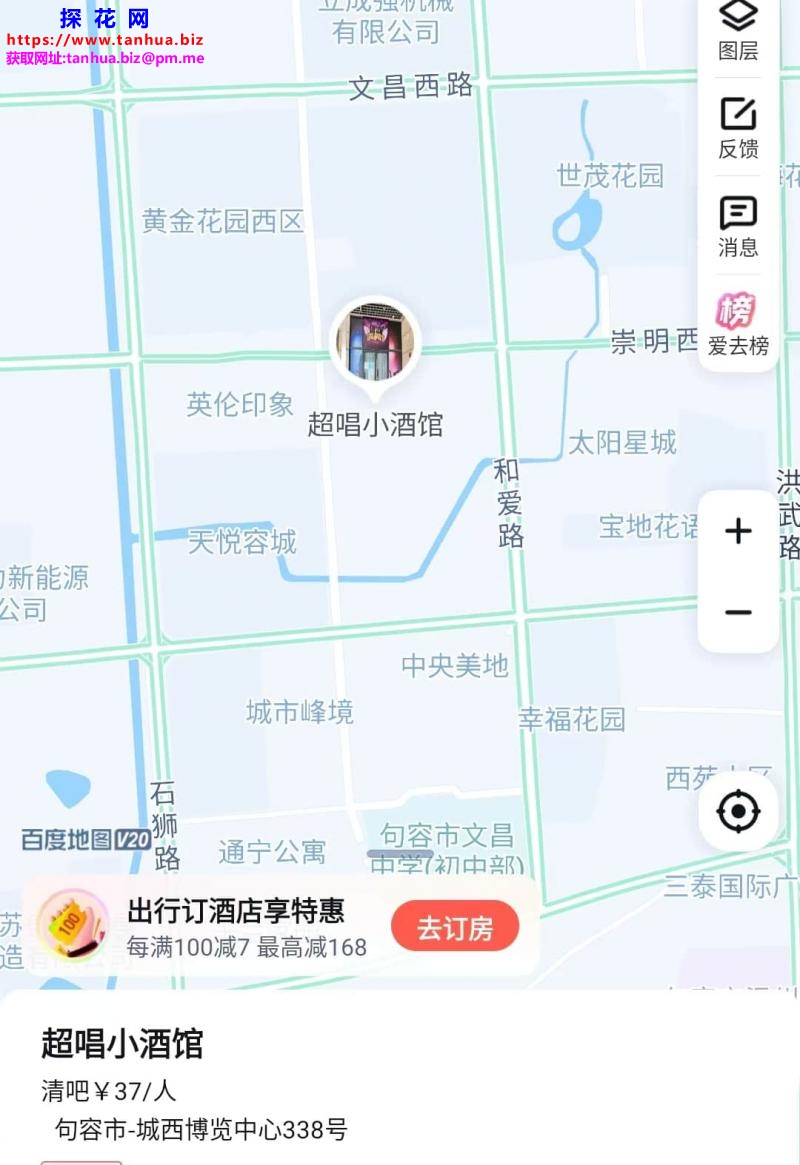Open 消息 messages
Image resolution: width=800 pixels, height=1165 pixels.
738,226
